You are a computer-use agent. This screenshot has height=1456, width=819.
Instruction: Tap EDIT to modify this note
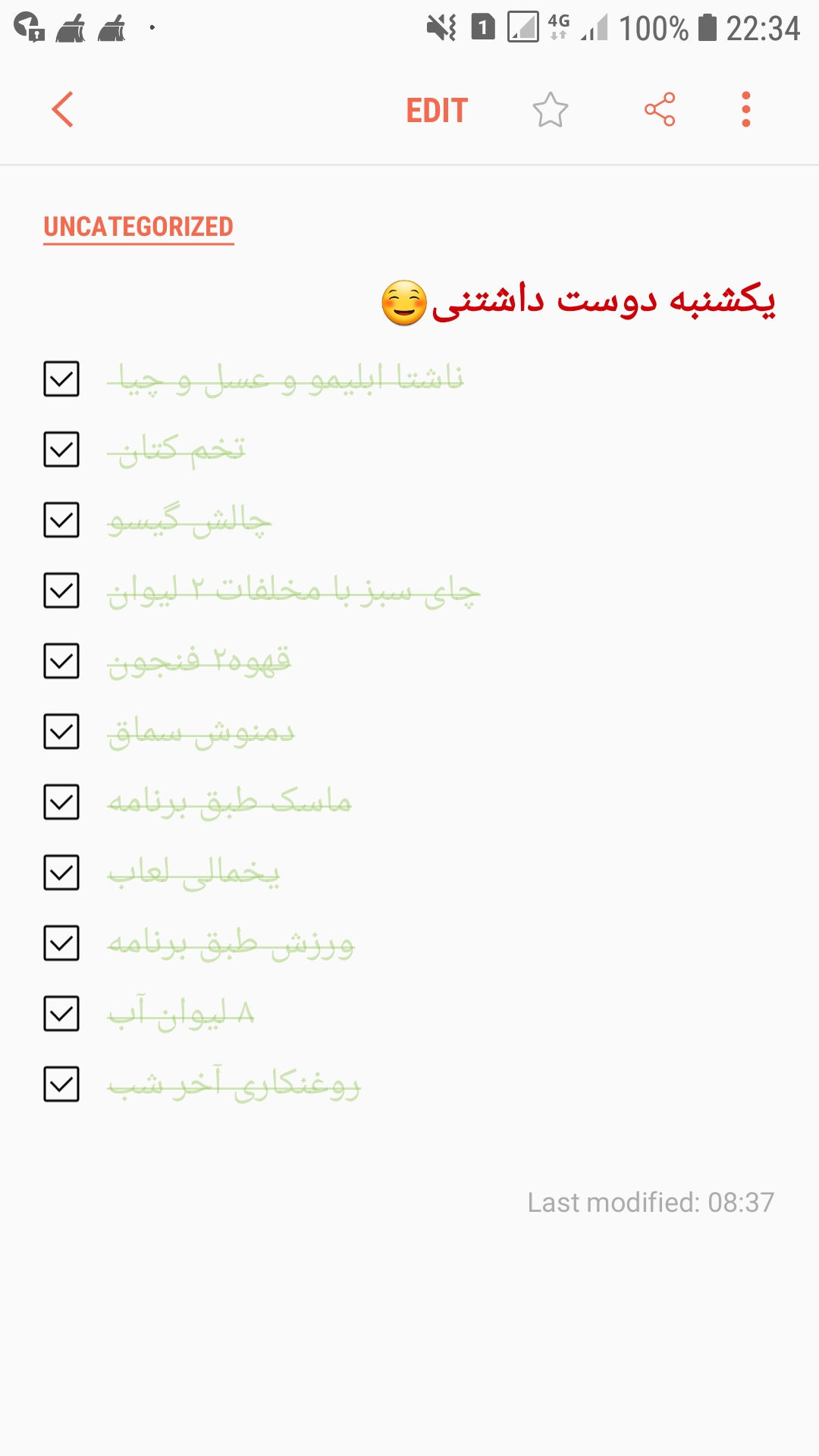pos(437,111)
